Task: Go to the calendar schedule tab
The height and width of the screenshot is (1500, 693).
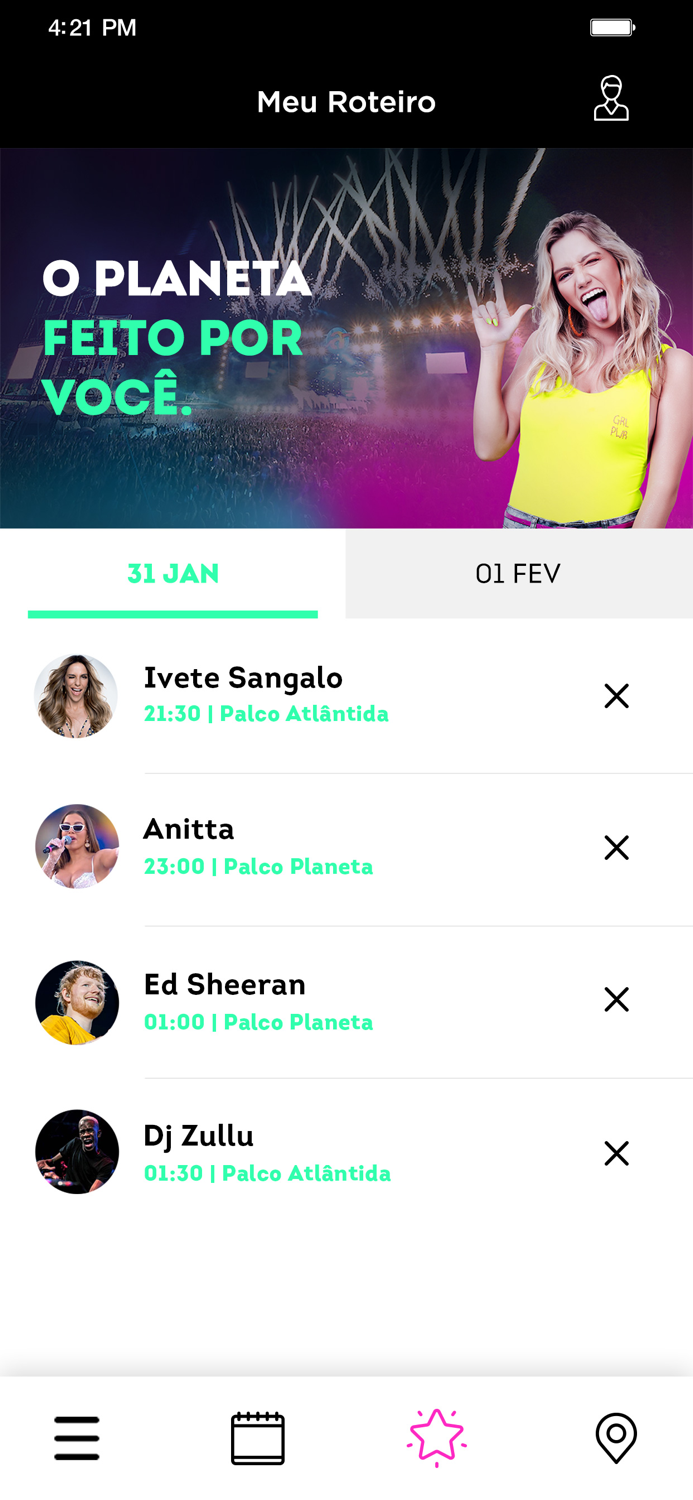Action: click(258, 1438)
